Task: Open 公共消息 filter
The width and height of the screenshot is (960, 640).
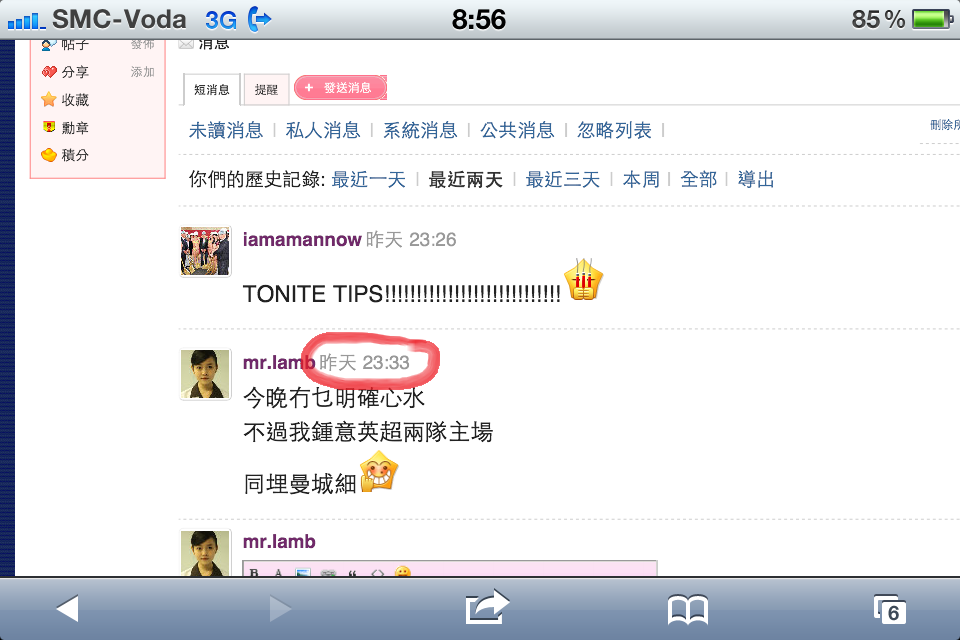Action: click(517, 130)
